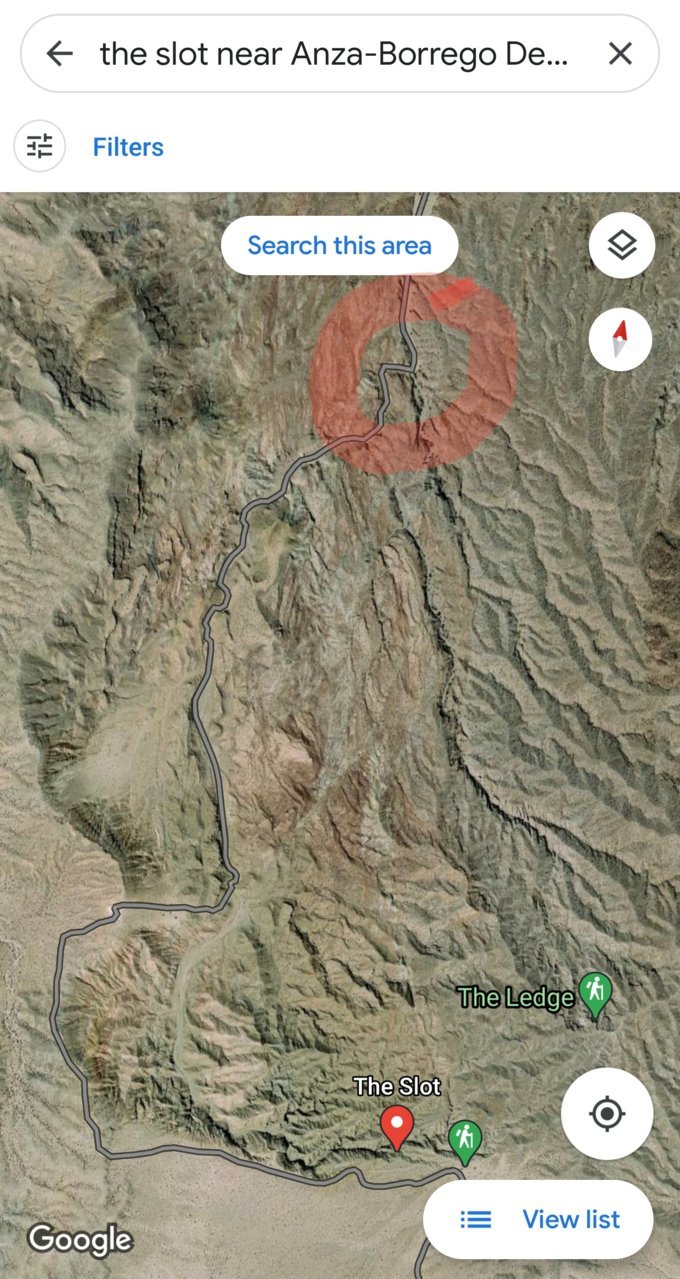Screen dimensions: 680x1279
Task: Open View list of results
Action: (x=538, y=1219)
